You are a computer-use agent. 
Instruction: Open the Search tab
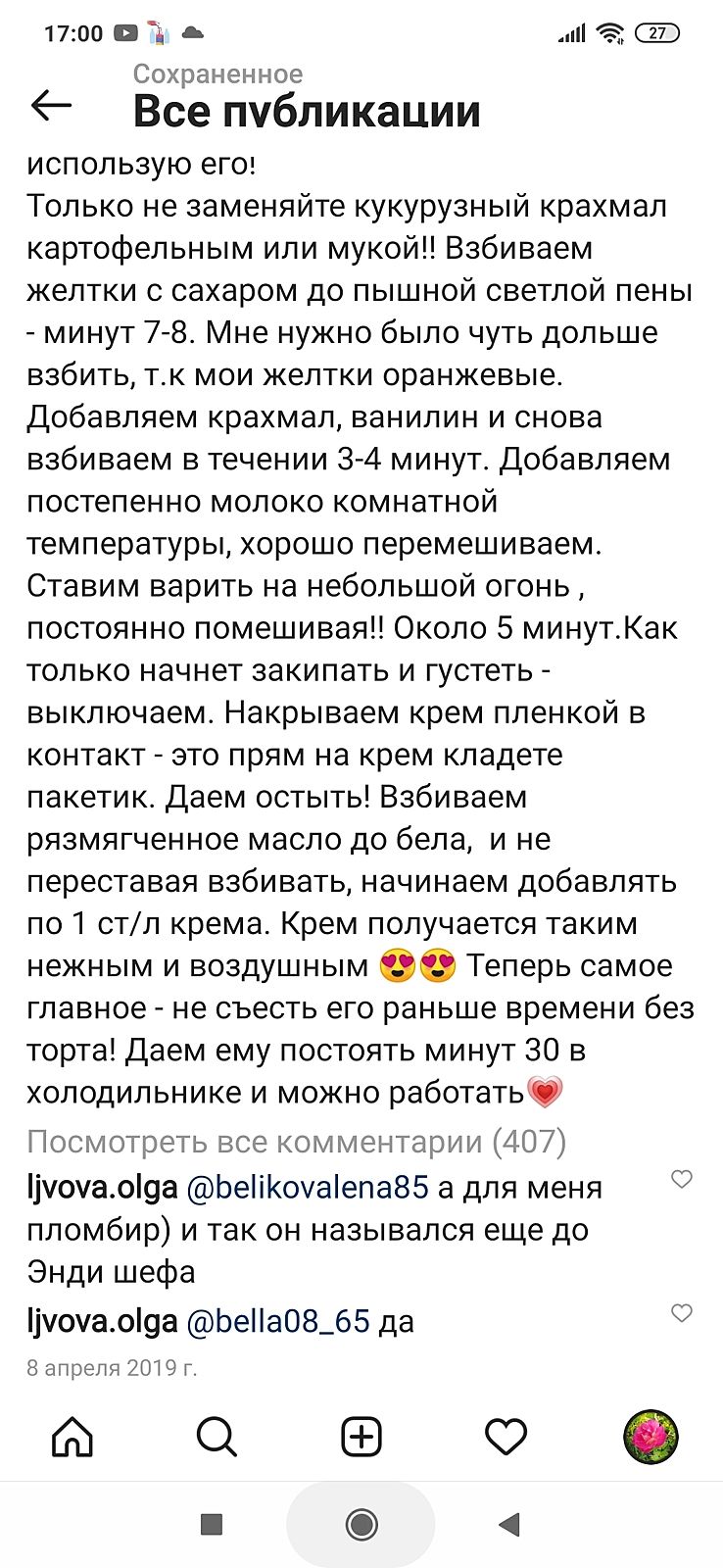click(x=217, y=1438)
